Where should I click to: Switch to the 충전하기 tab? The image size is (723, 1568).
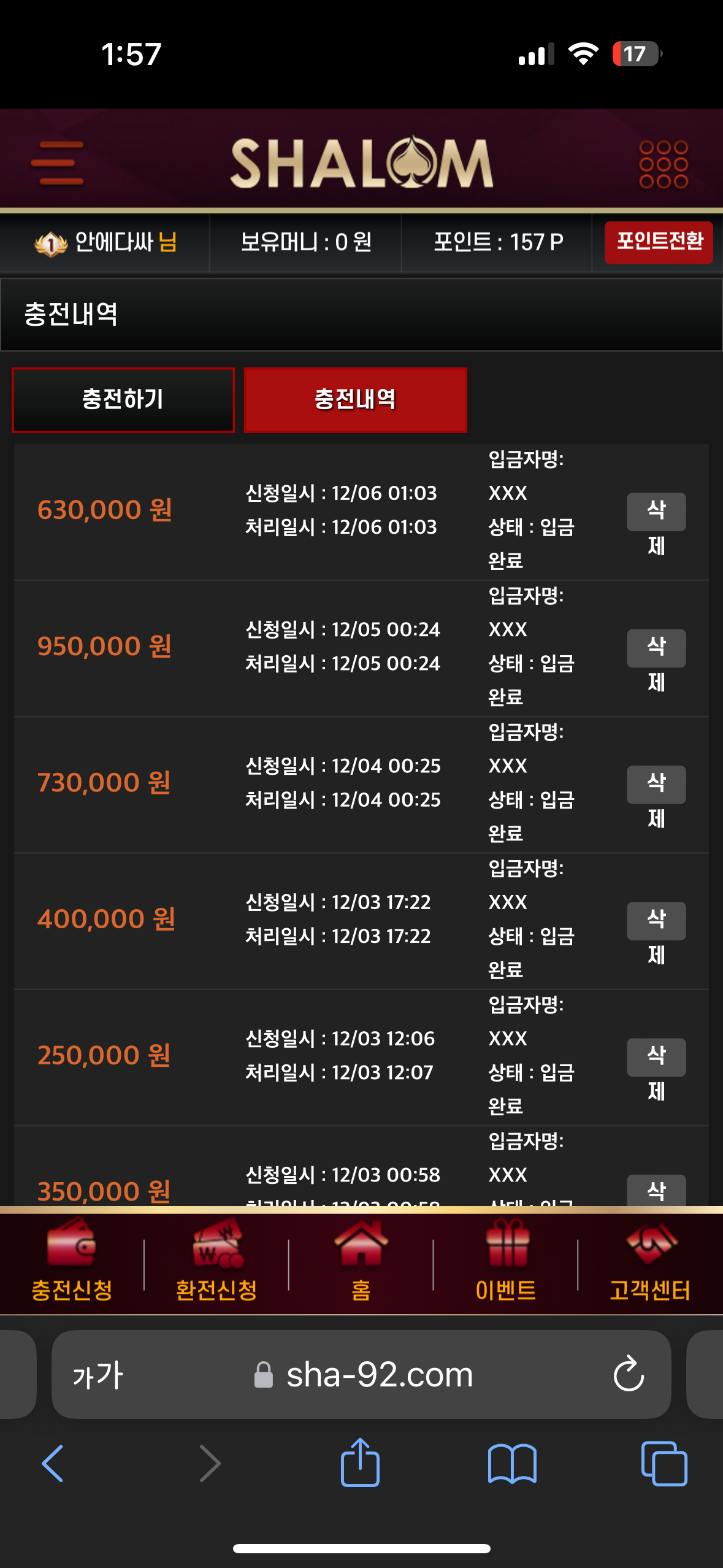(123, 400)
